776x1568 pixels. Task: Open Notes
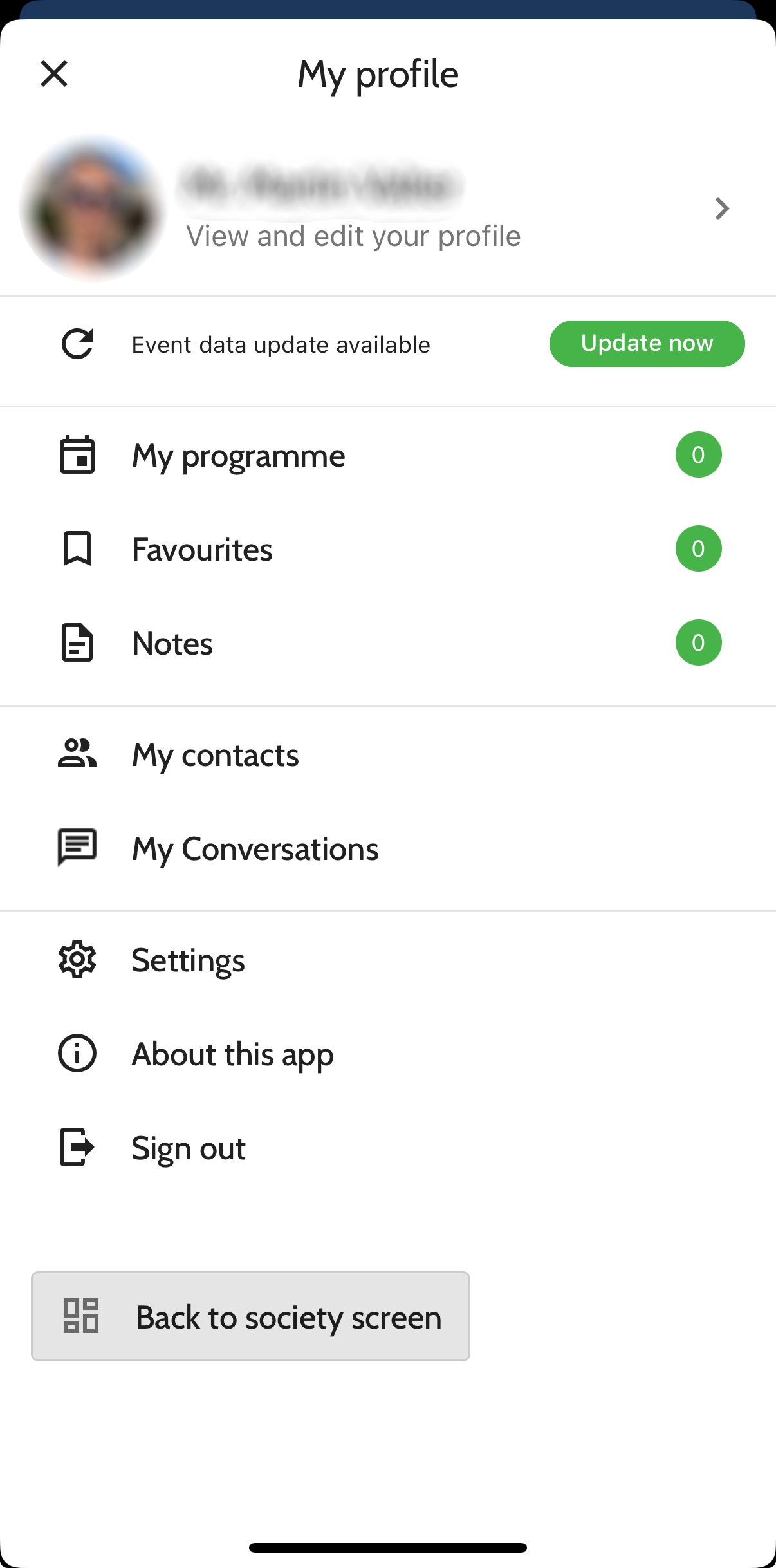point(388,643)
